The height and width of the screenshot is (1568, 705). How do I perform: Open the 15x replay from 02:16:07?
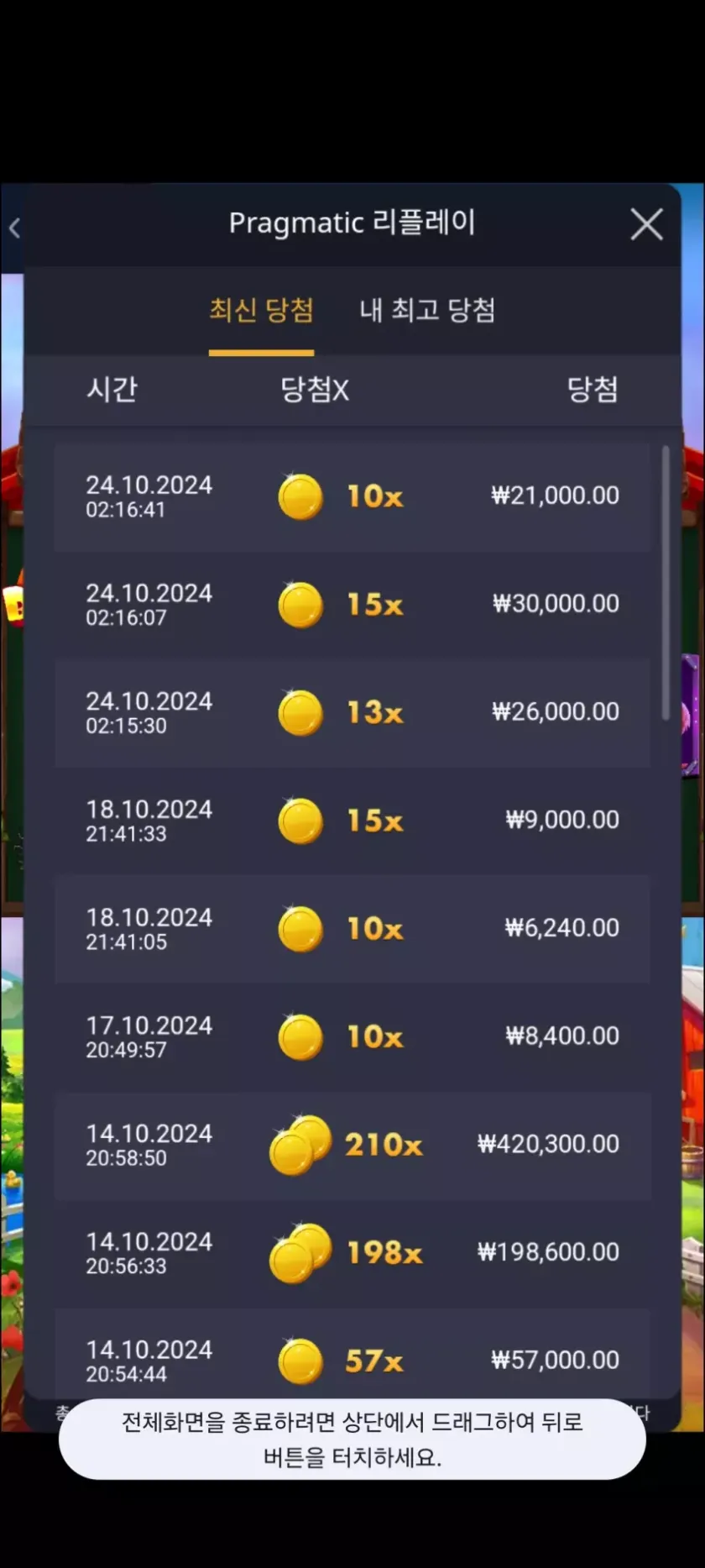(352, 605)
